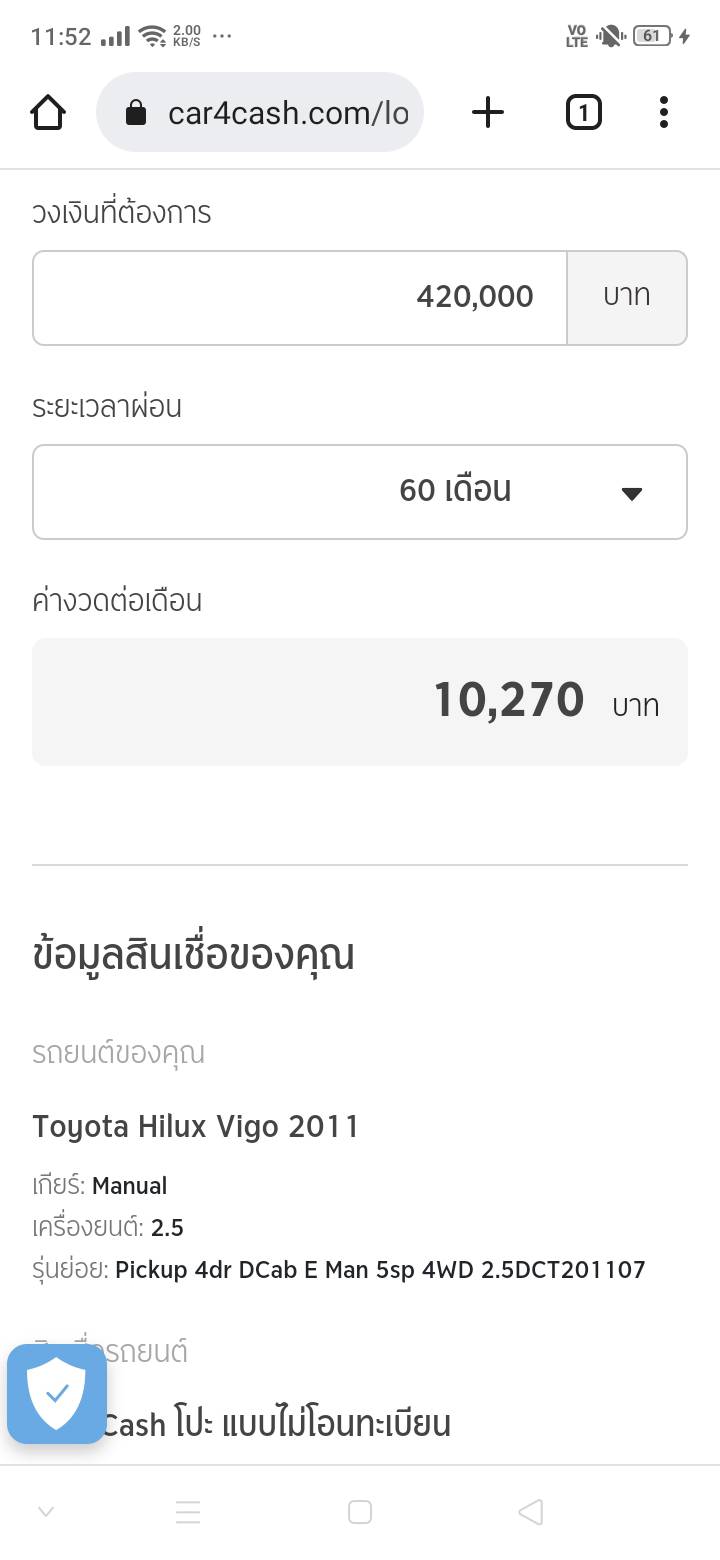Tap the blue shield security badge
The height and width of the screenshot is (1560, 720).
point(57,1393)
